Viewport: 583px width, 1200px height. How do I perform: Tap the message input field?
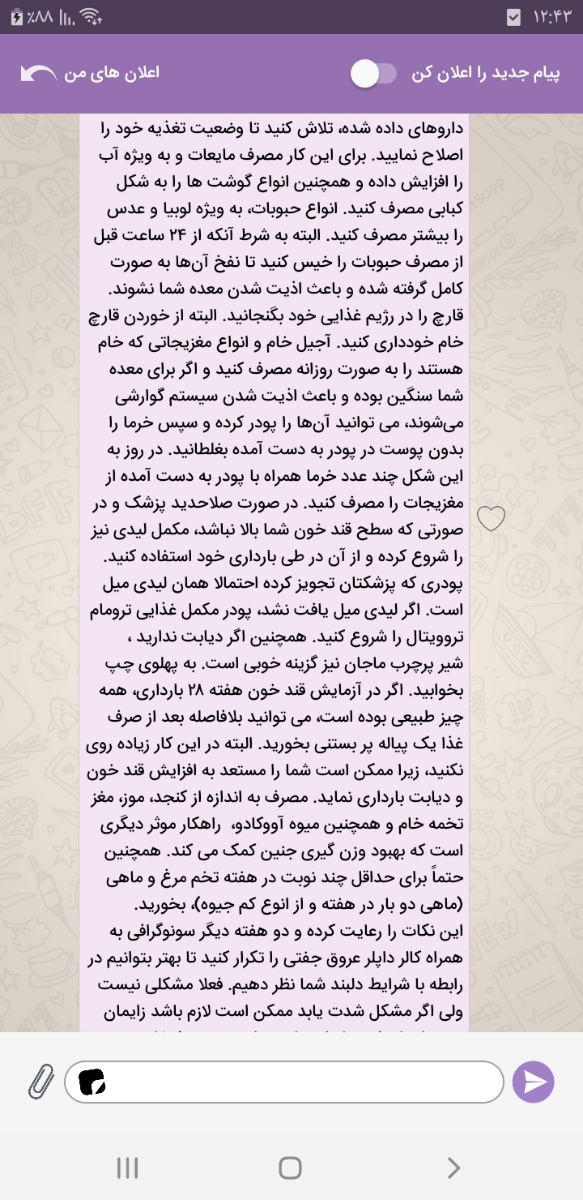[283, 1082]
